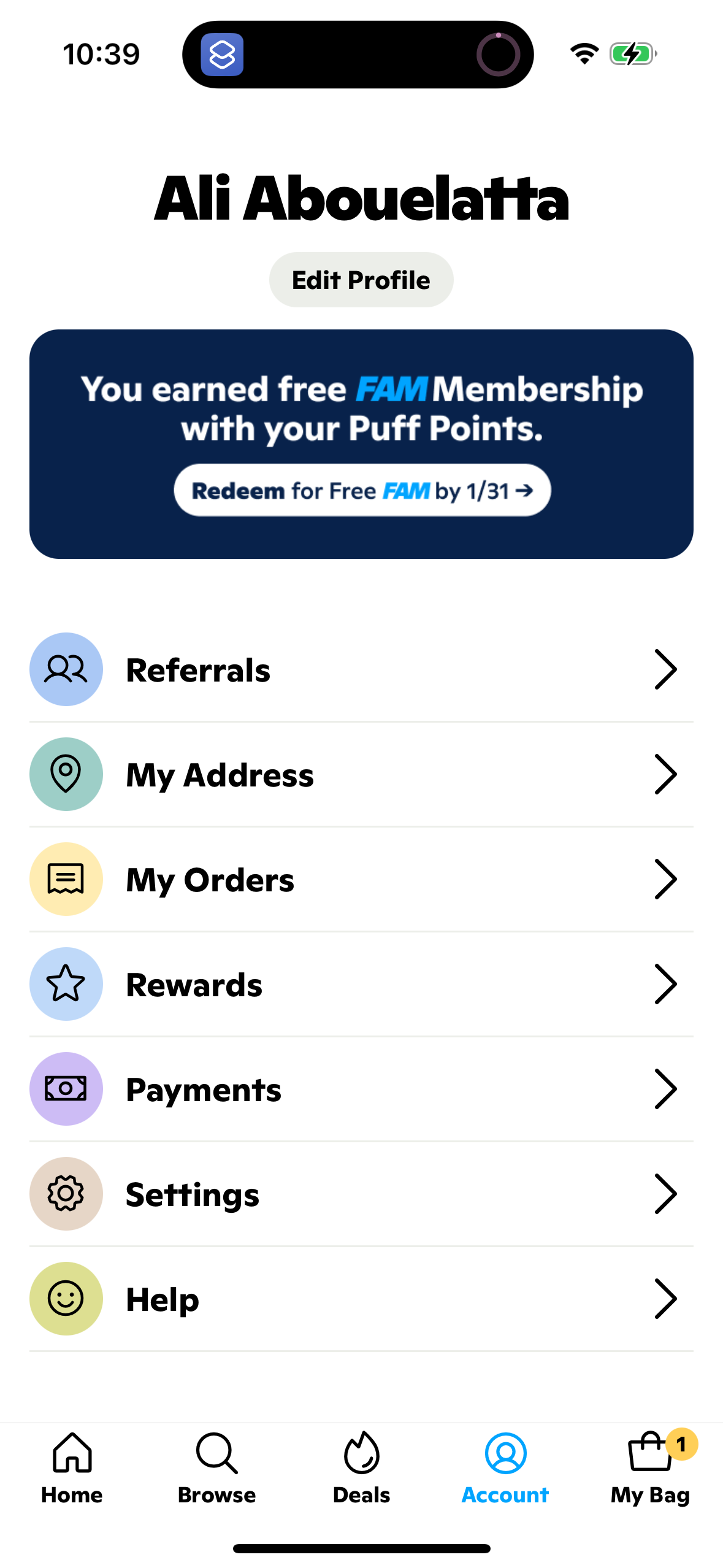Tap the Rewards row for Puff Points

tap(361, 983)
